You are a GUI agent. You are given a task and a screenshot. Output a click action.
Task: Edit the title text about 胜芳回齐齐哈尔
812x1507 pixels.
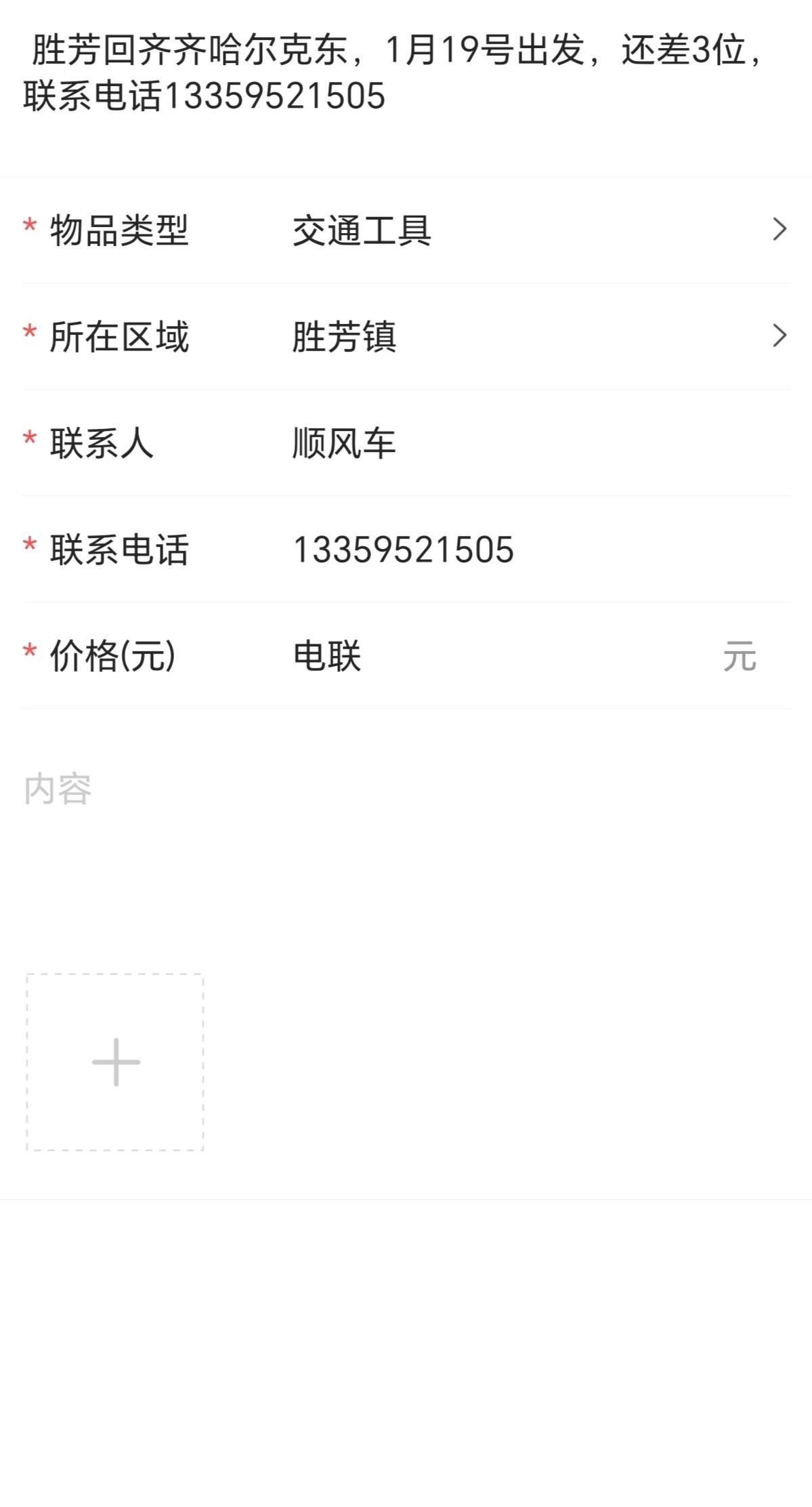click(x=393, y=73)
